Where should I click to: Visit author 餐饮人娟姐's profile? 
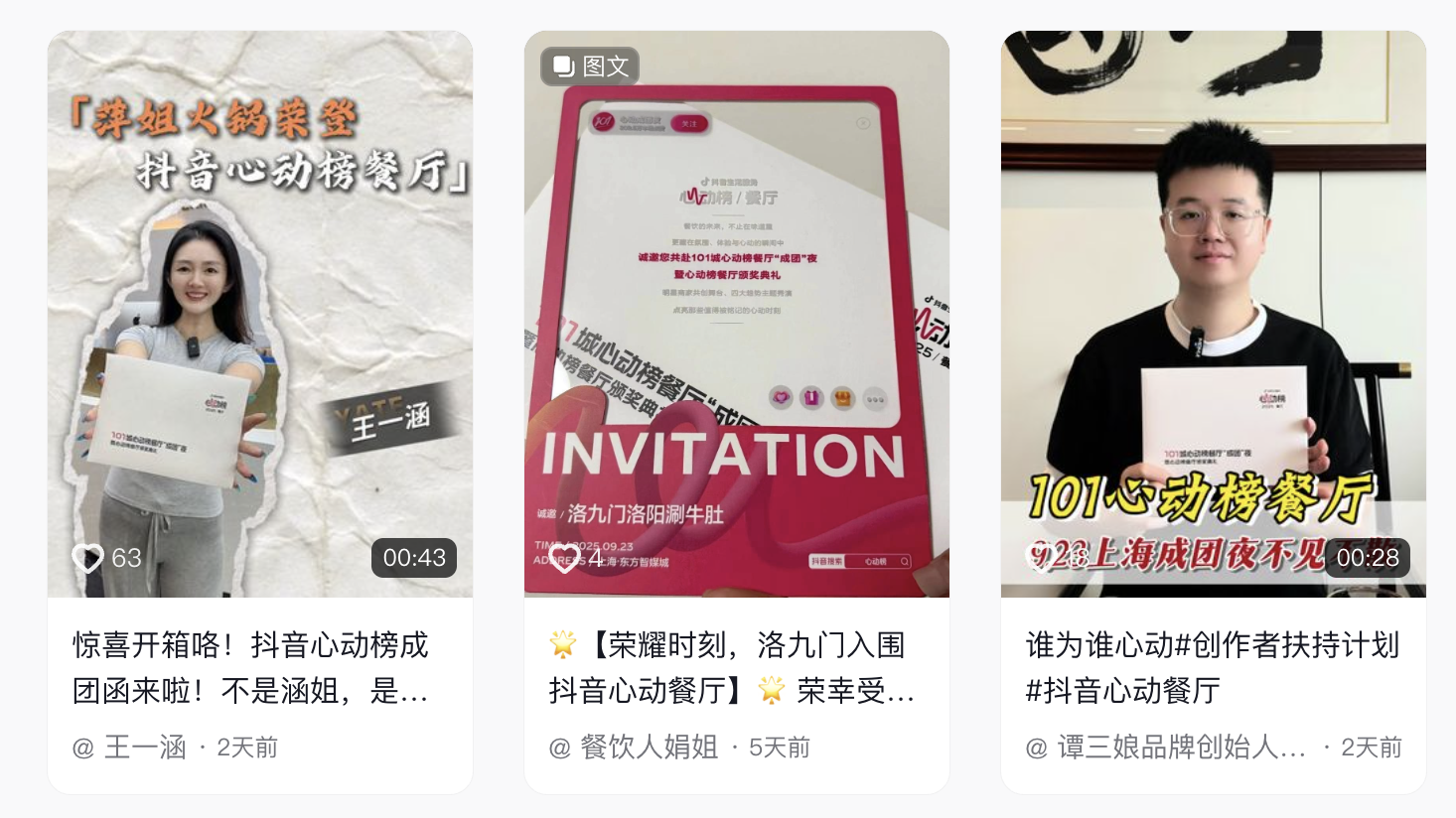[x=648, y=748]
